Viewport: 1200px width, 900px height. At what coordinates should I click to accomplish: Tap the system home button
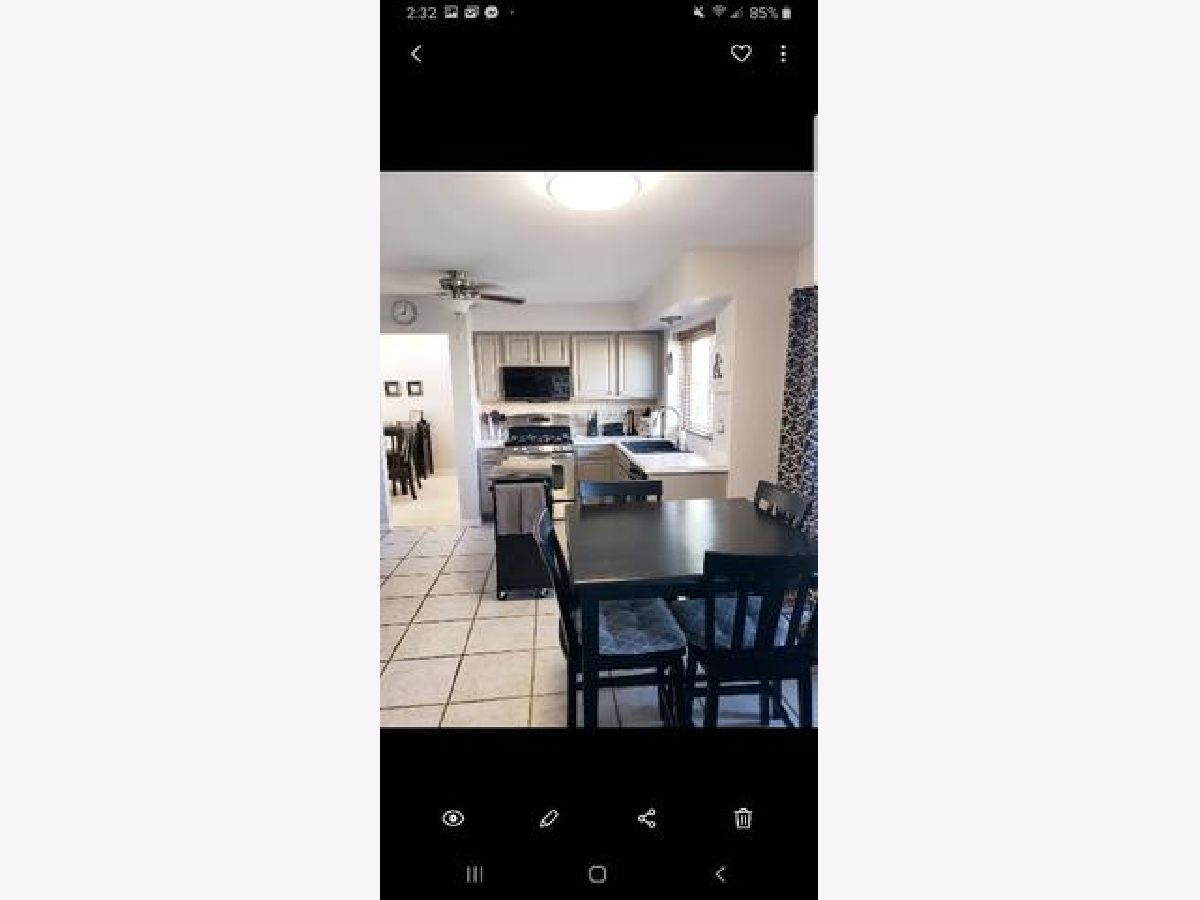pyautogui.click(x=598, y=874)
